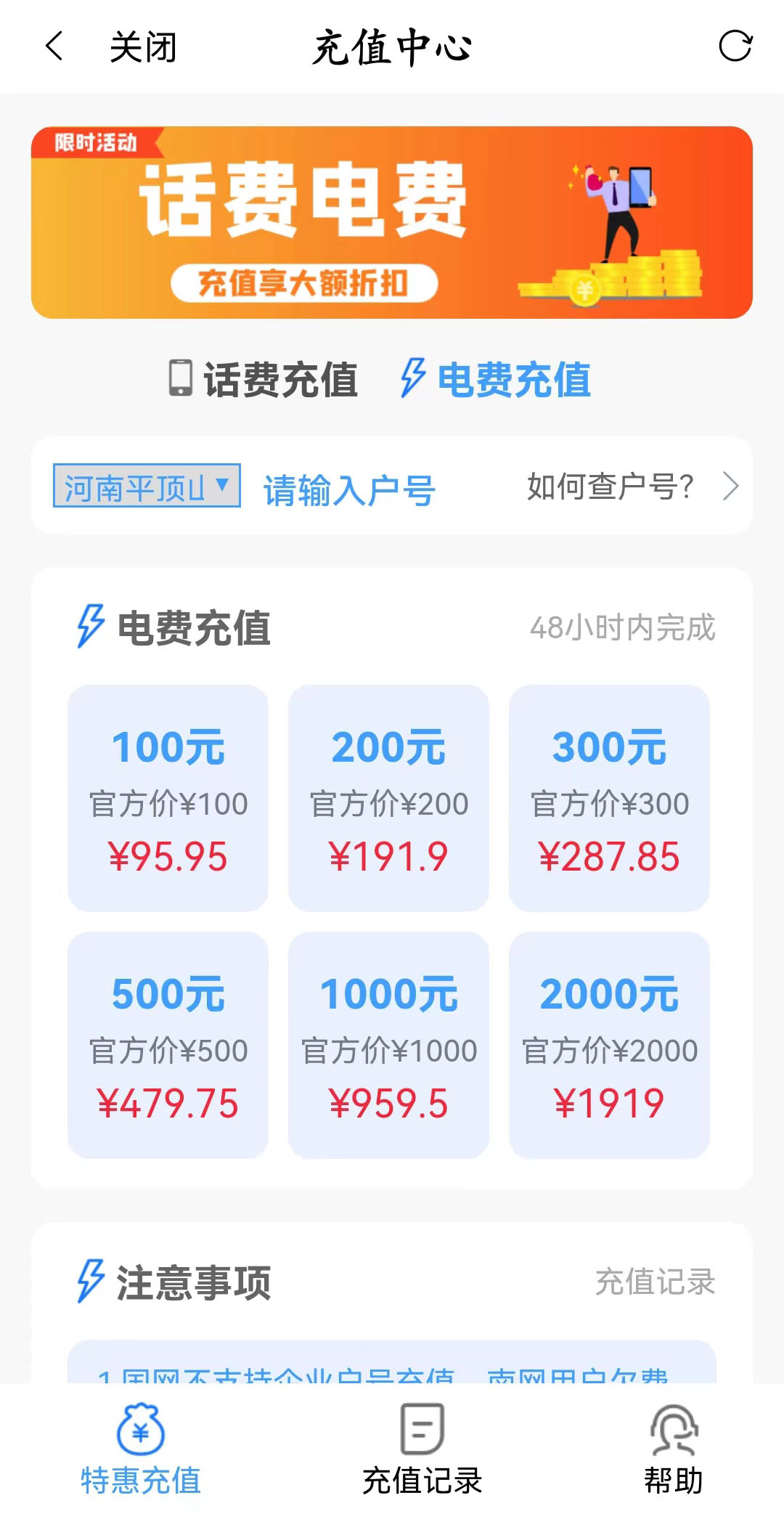Select the 电费充值 tab
The height and width of the screenshot is (1514, 784).
pos(497,379)
